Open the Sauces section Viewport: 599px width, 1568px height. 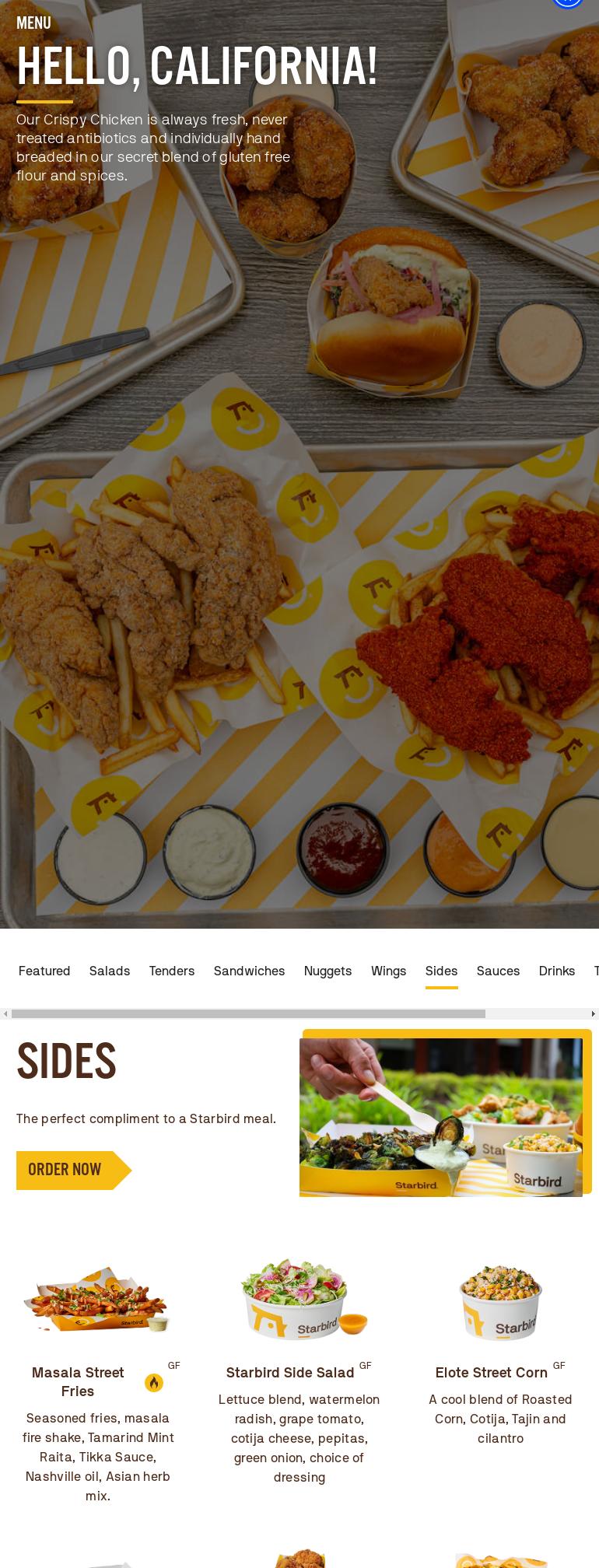[x=498, y=971]
